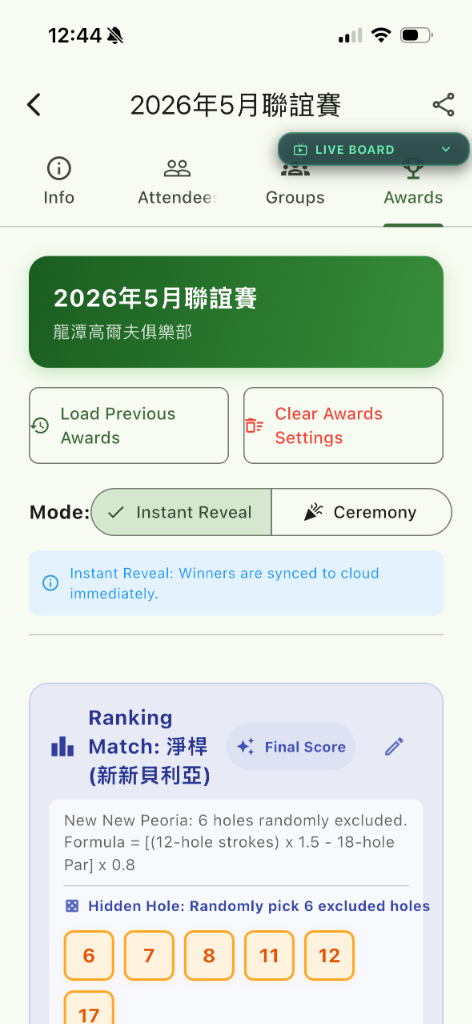
Task: Clear Awards Settings
Action: (343, 426)
